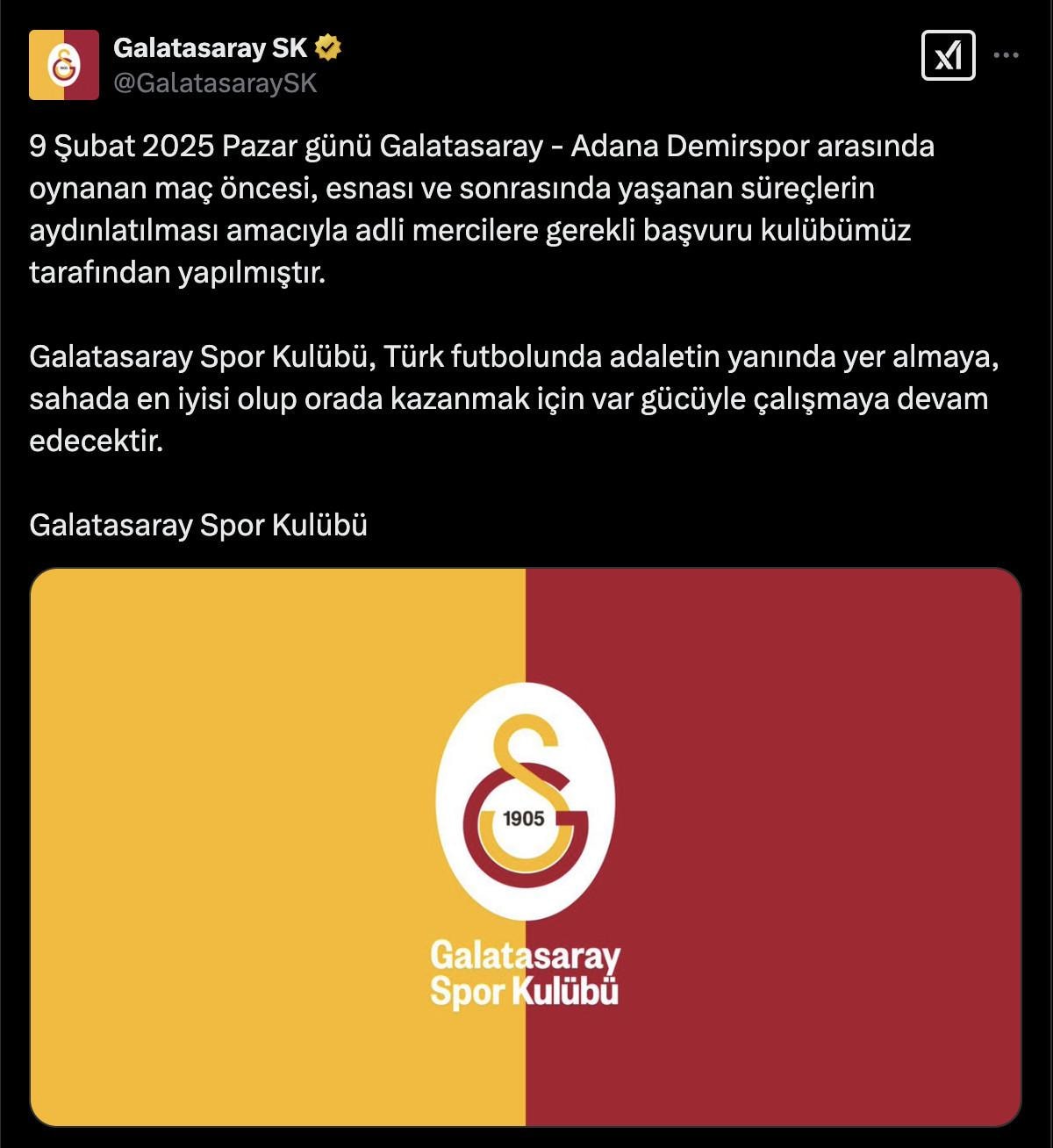Open the Grok xAI icon
1053x1148 pixels.
click(948, 56)
